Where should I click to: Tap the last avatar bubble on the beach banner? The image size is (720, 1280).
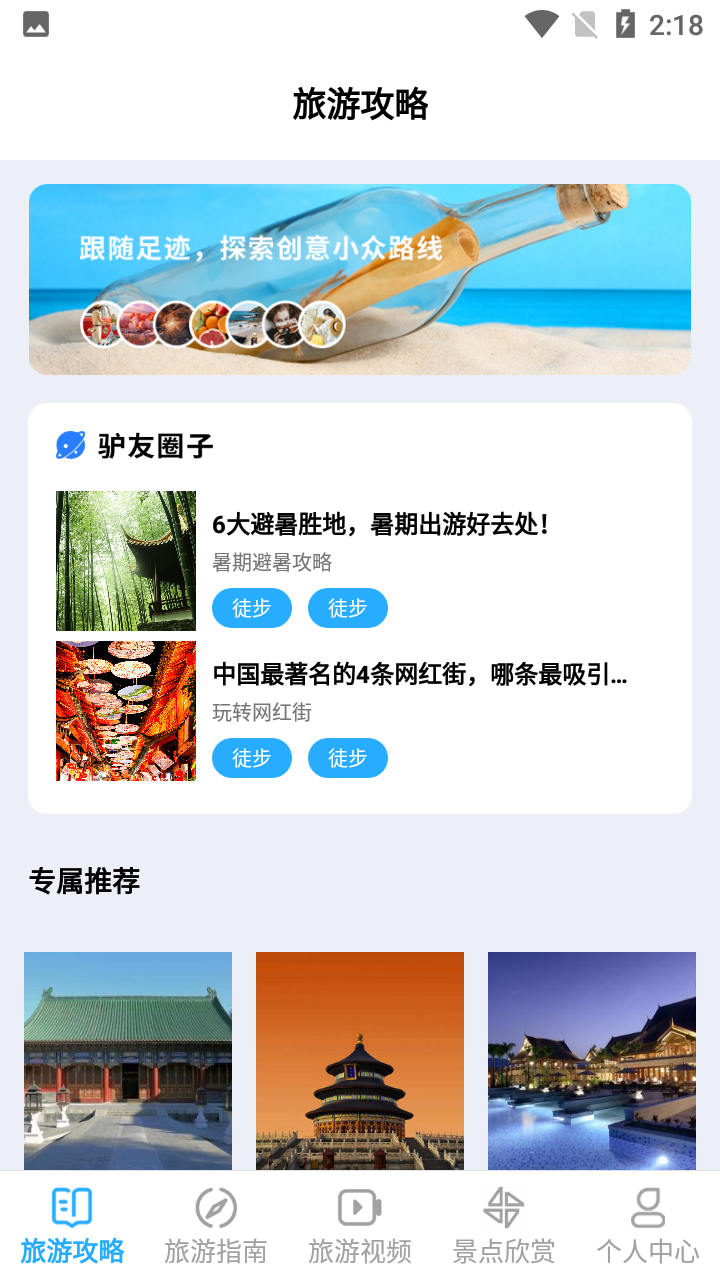click(x=321, y=325)
